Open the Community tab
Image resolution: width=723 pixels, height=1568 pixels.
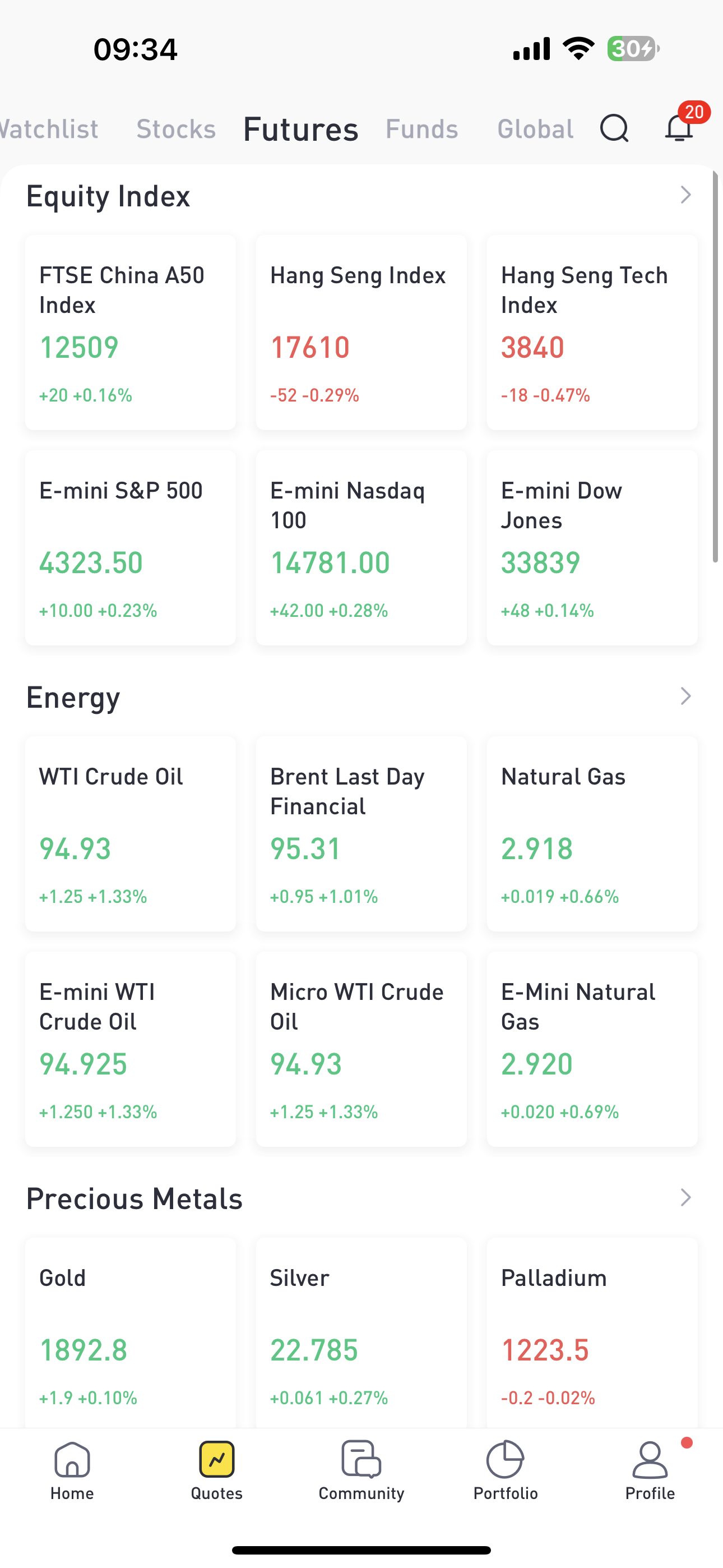click(361, 1470)
